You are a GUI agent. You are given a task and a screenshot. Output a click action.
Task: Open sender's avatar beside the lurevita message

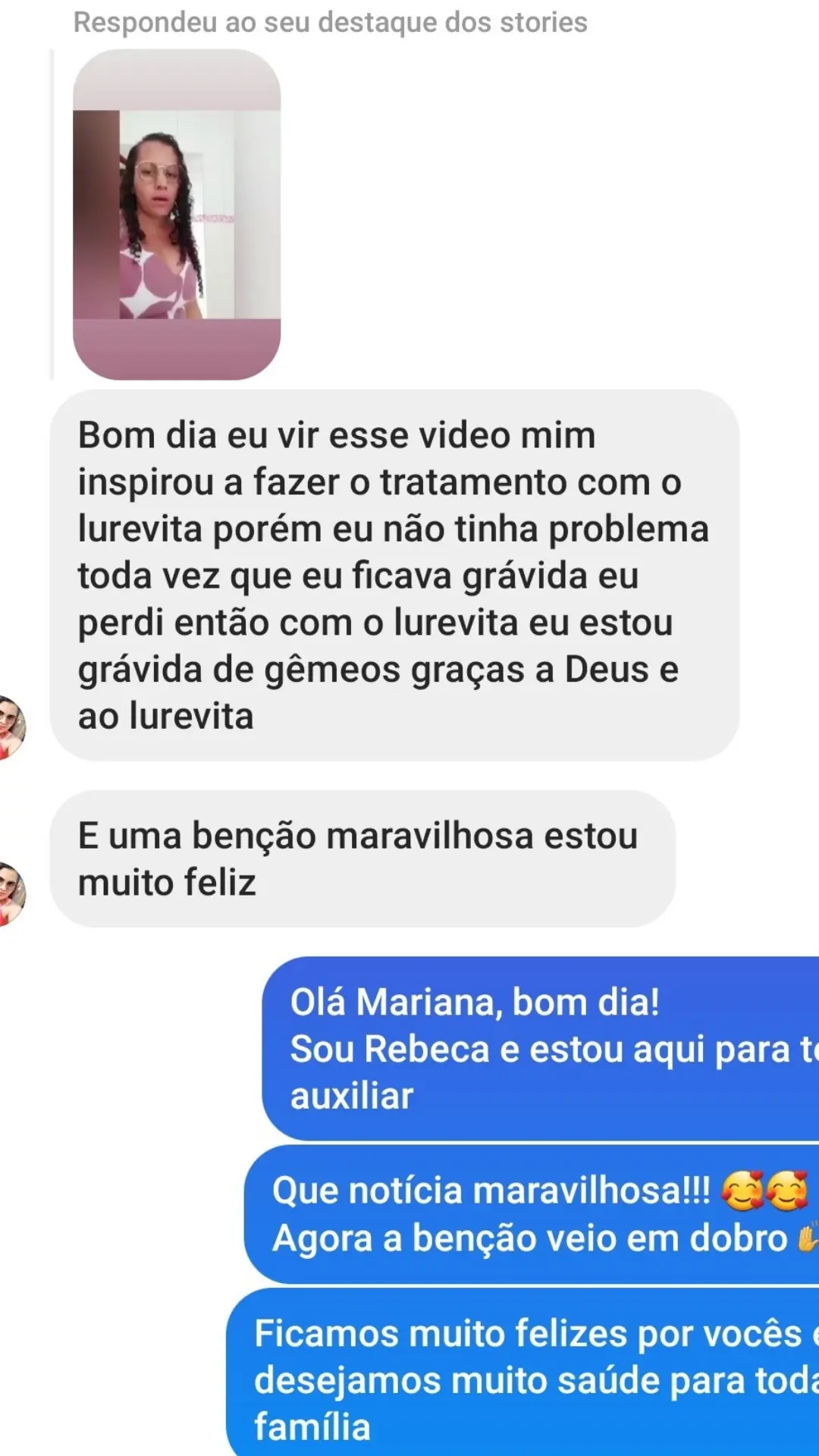11,726
